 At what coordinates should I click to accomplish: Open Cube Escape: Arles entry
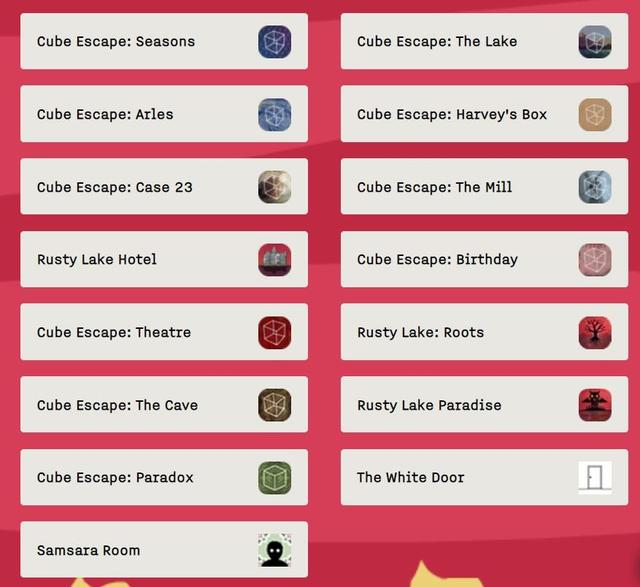(x=164, y=114)
